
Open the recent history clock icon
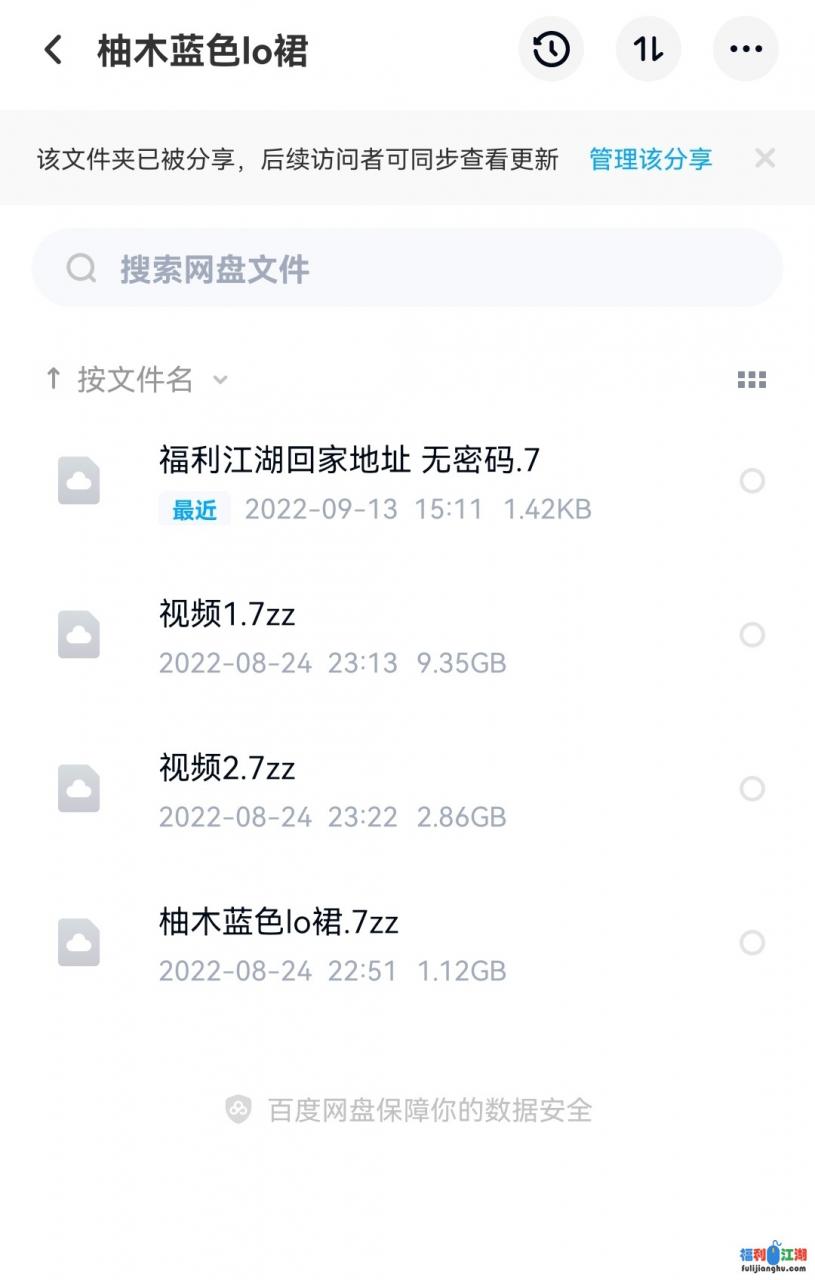(551, 49)
